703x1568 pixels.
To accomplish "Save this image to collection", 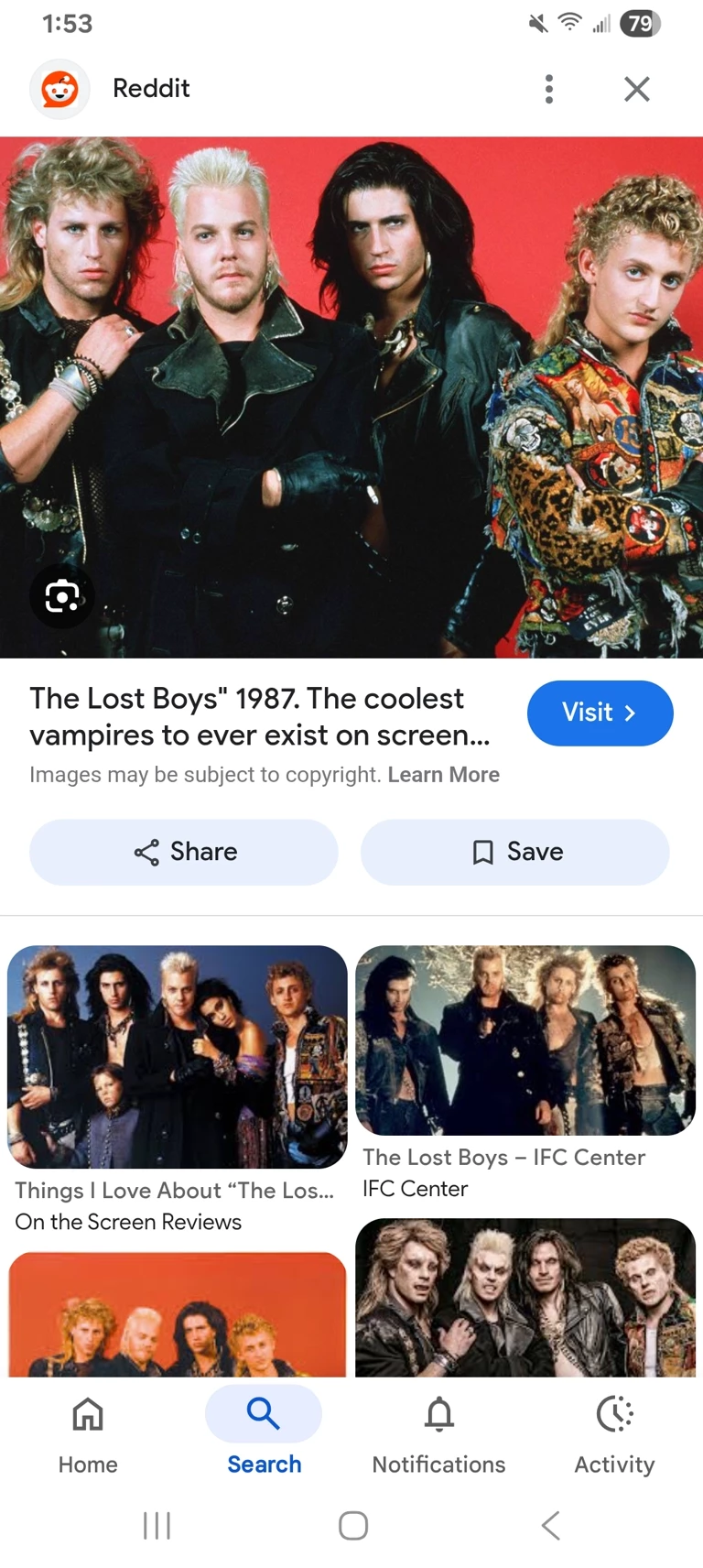I will 515,852.
